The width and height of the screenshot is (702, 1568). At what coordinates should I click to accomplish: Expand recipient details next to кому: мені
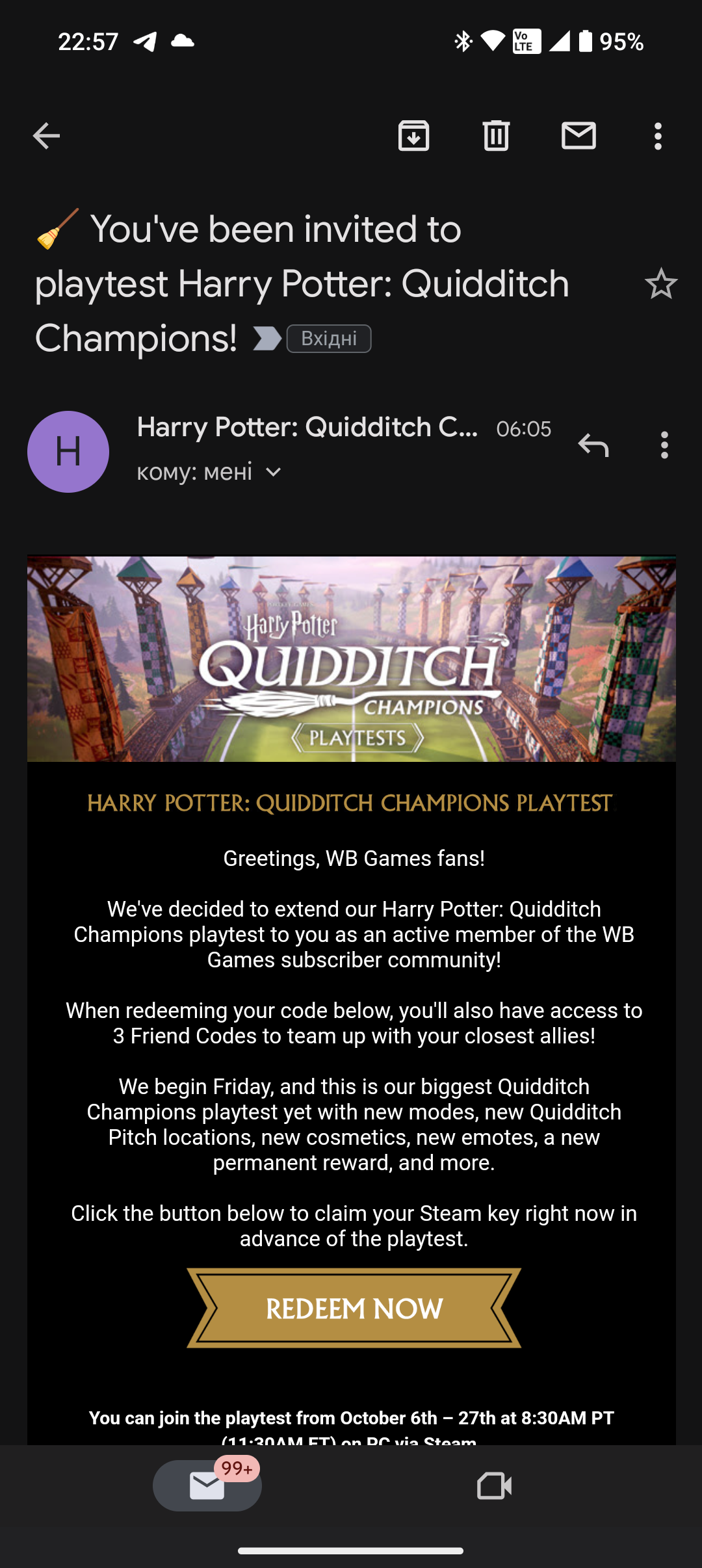(x=274, y=473)
